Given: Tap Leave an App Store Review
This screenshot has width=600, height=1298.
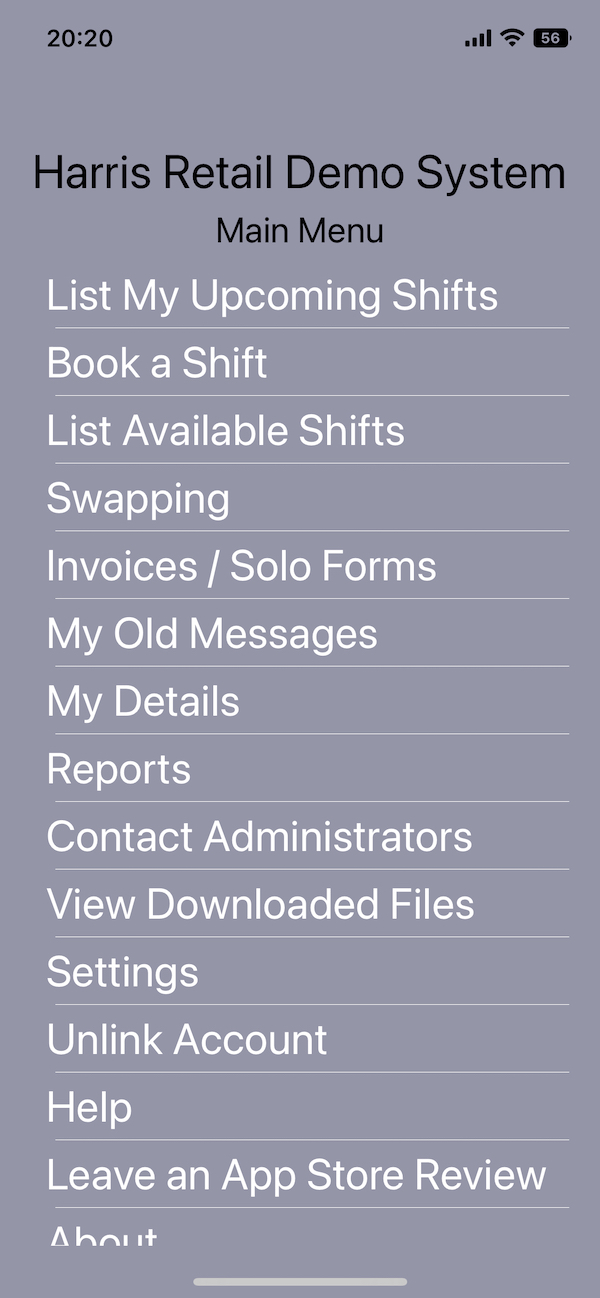Looking at the screenshot, I should click(296, 1175).
